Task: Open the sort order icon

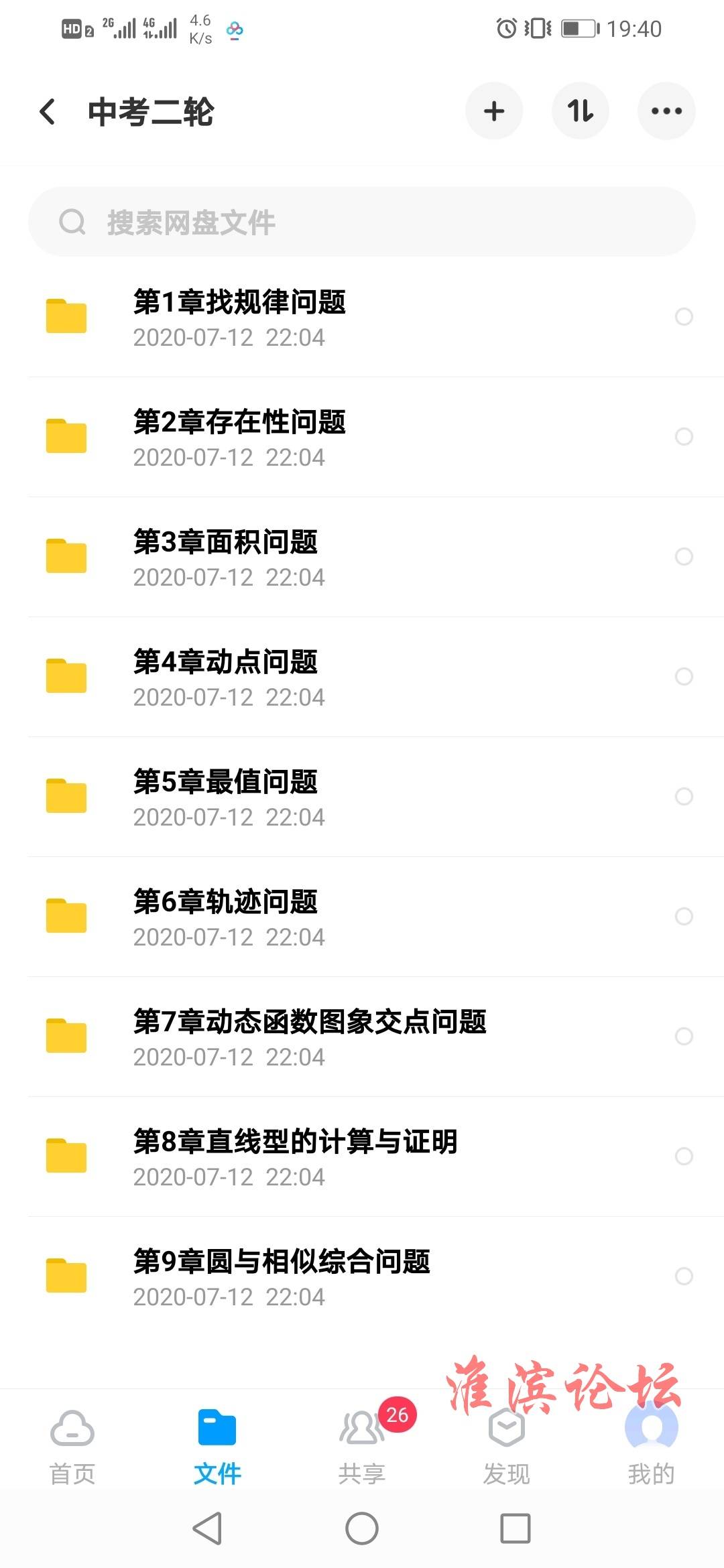Action: [x=580, y=111]
